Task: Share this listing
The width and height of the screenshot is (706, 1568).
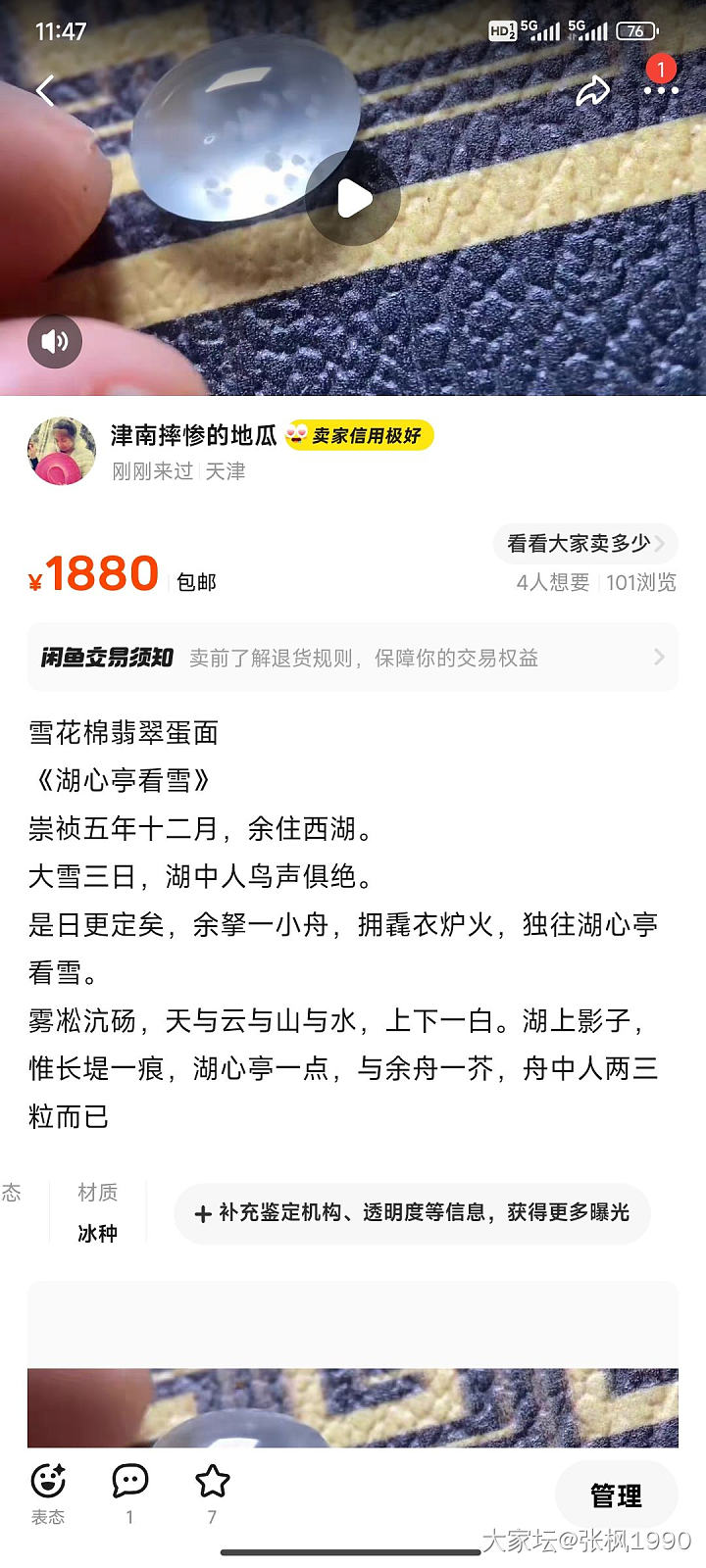Action: point(592,91)
